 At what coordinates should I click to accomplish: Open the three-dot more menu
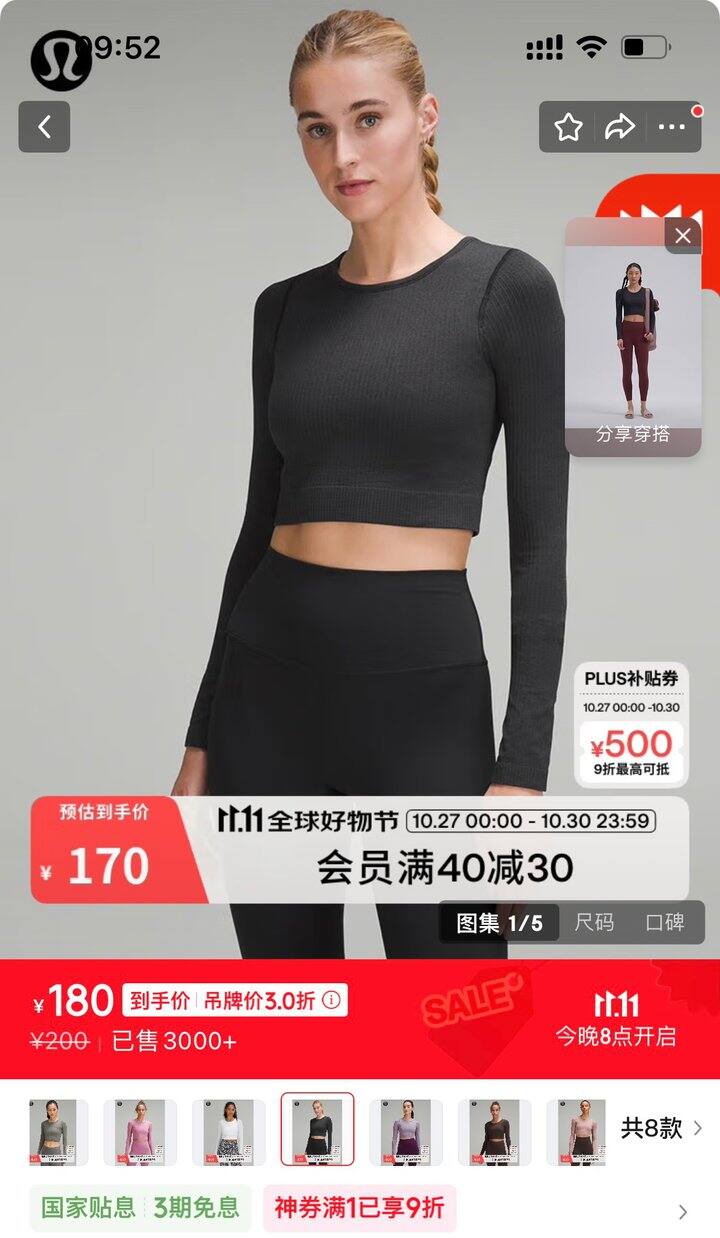(x=672, y=127)
